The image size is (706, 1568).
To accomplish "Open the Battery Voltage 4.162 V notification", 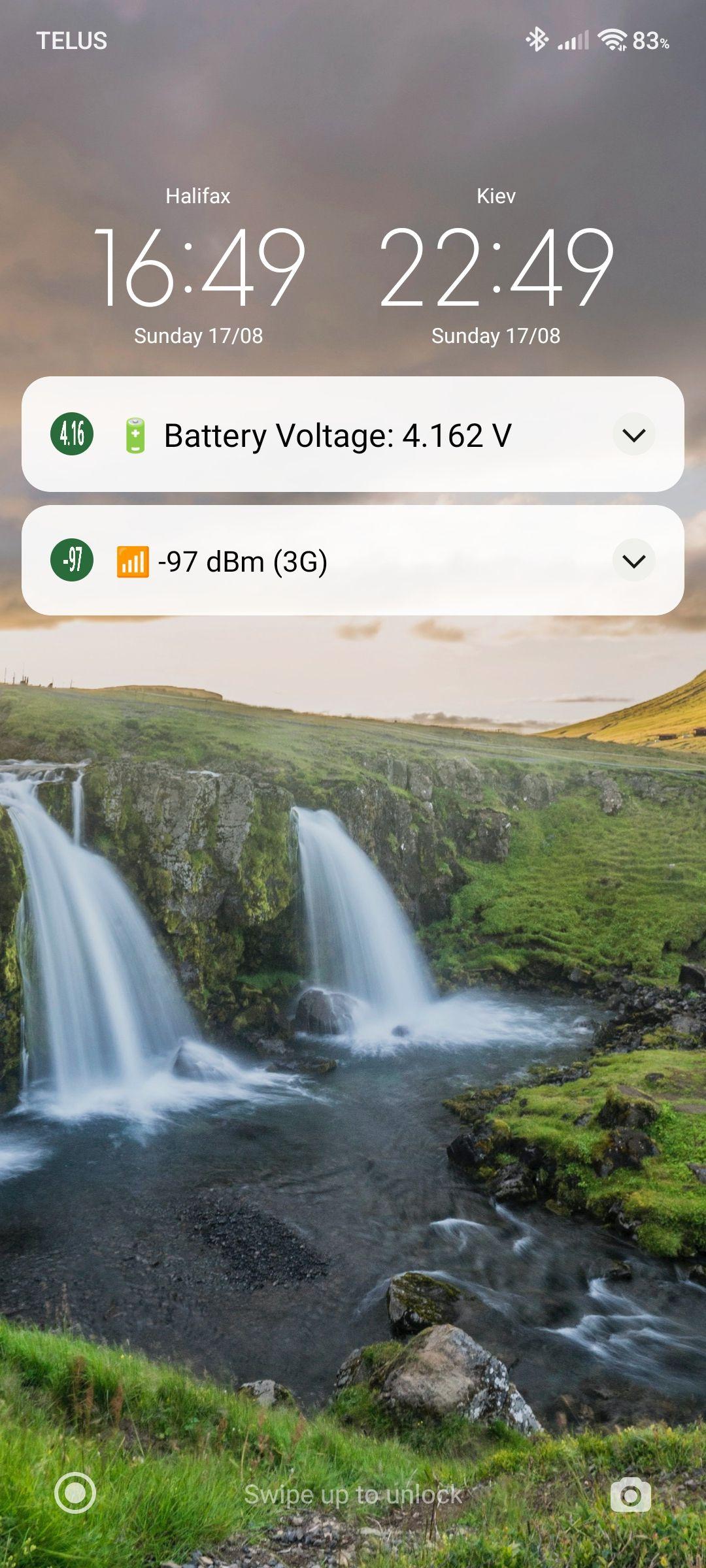I will click(337, 435).
